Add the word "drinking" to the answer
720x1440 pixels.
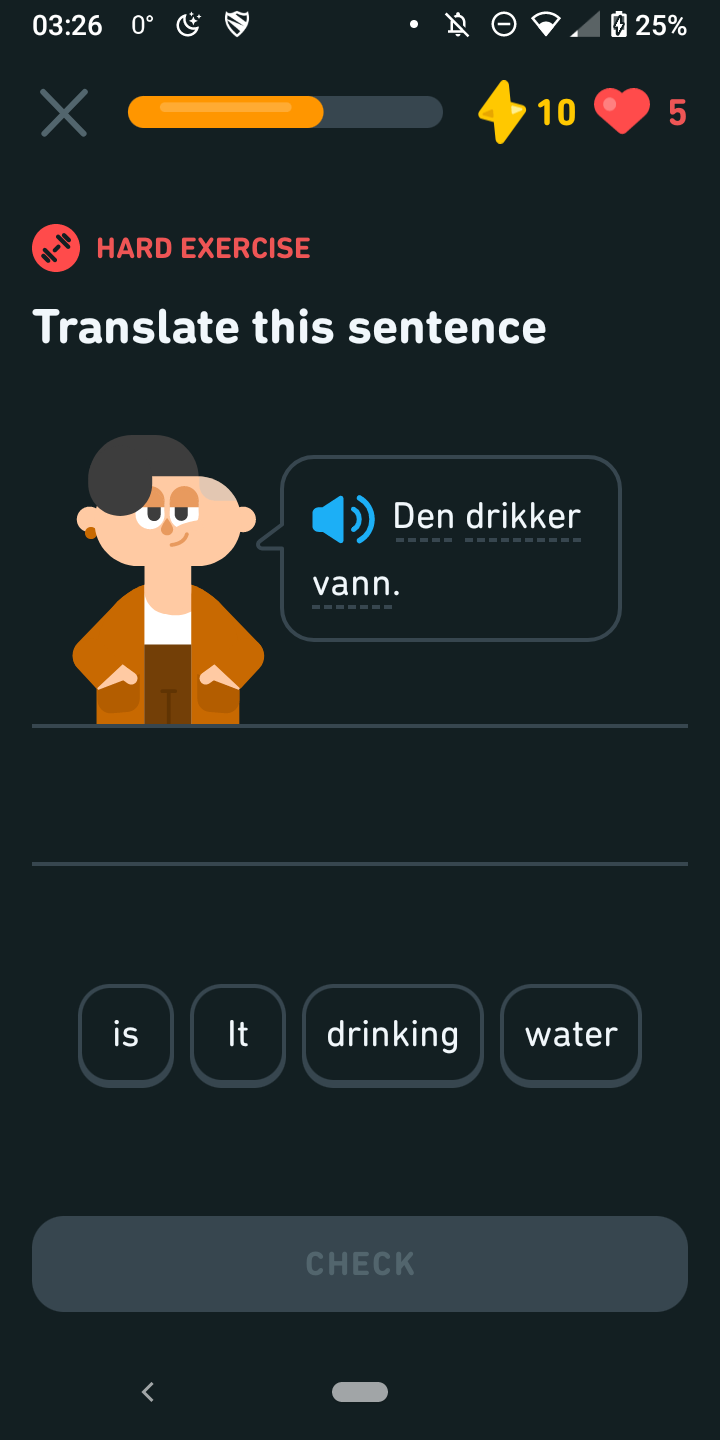(x=393, y=1034)
